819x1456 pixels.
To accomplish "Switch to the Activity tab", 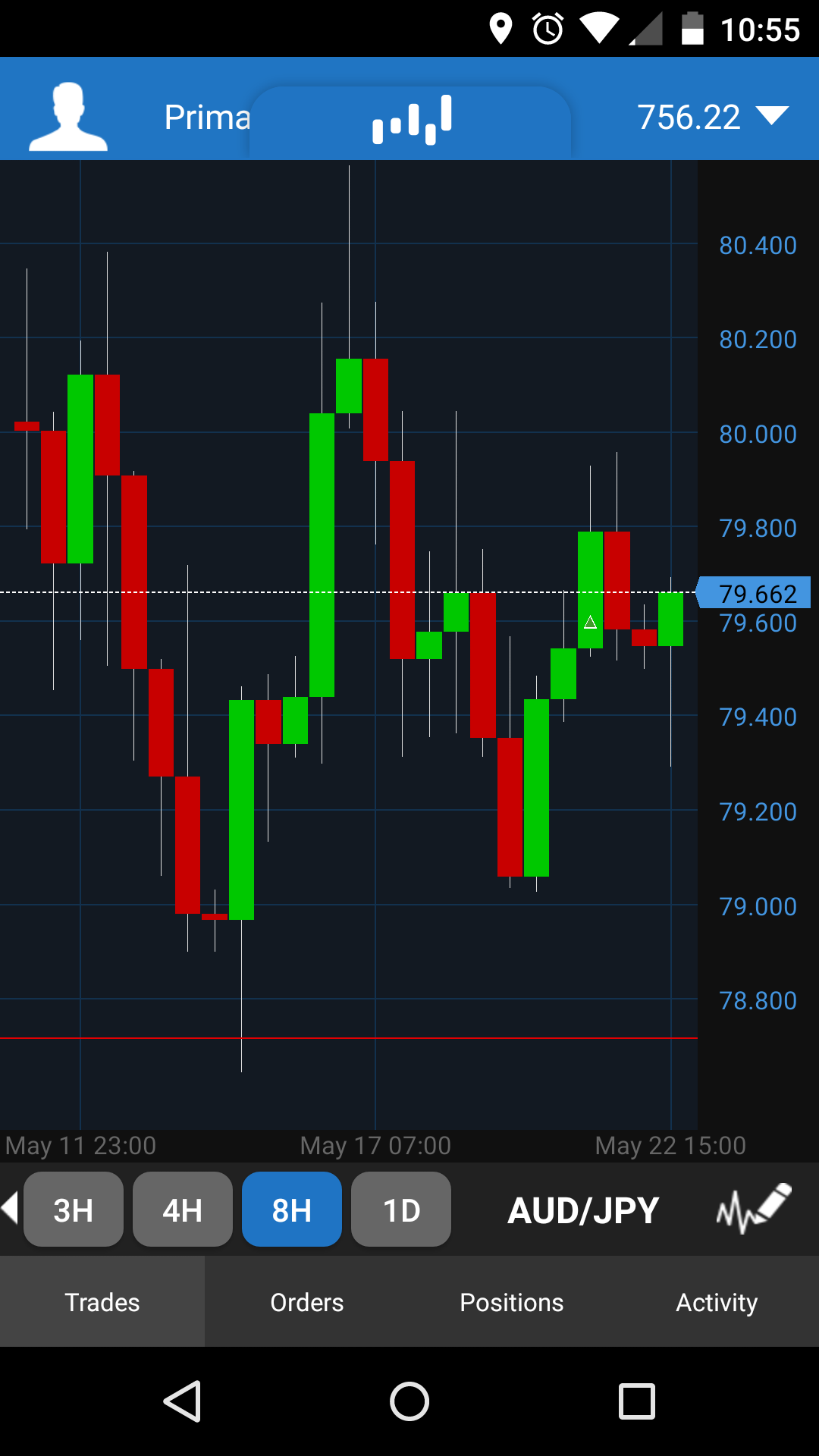I will click(x=717, y=1302).
